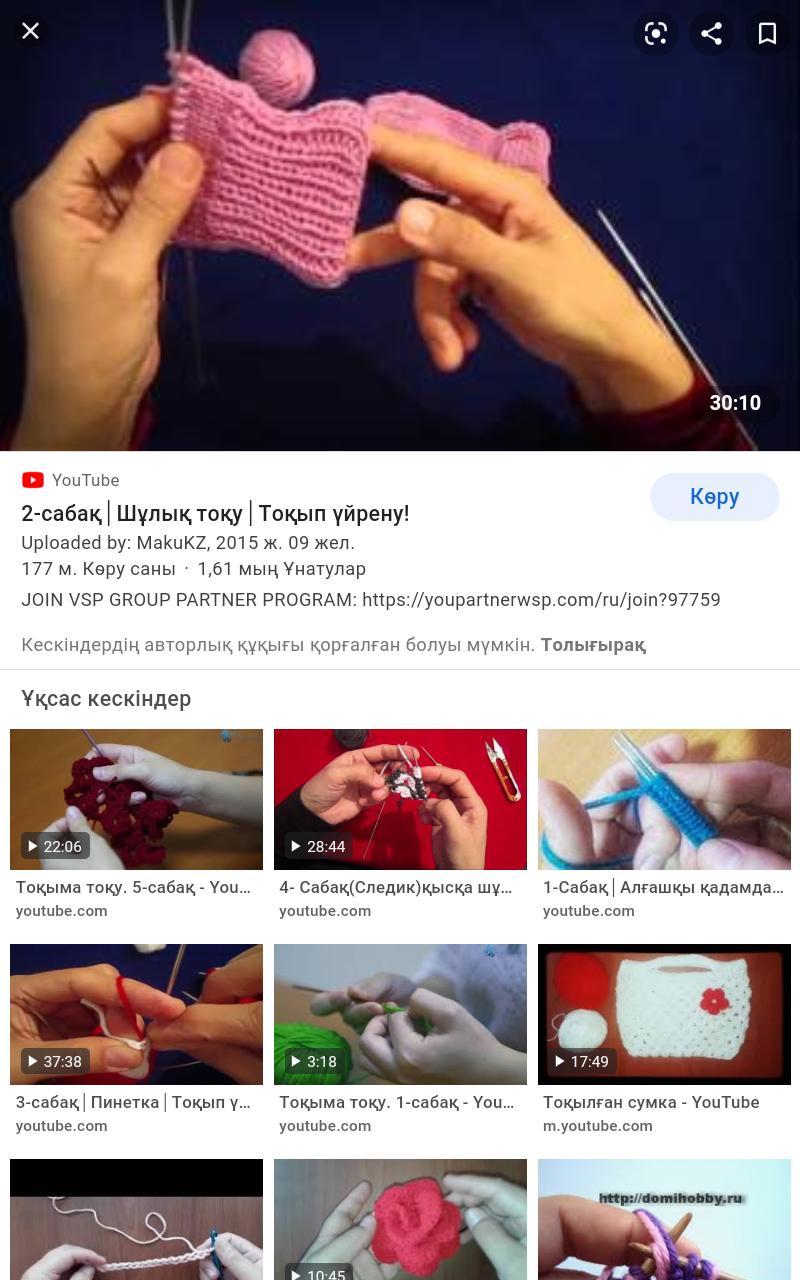Tap the Көру button

pos(715,497)
